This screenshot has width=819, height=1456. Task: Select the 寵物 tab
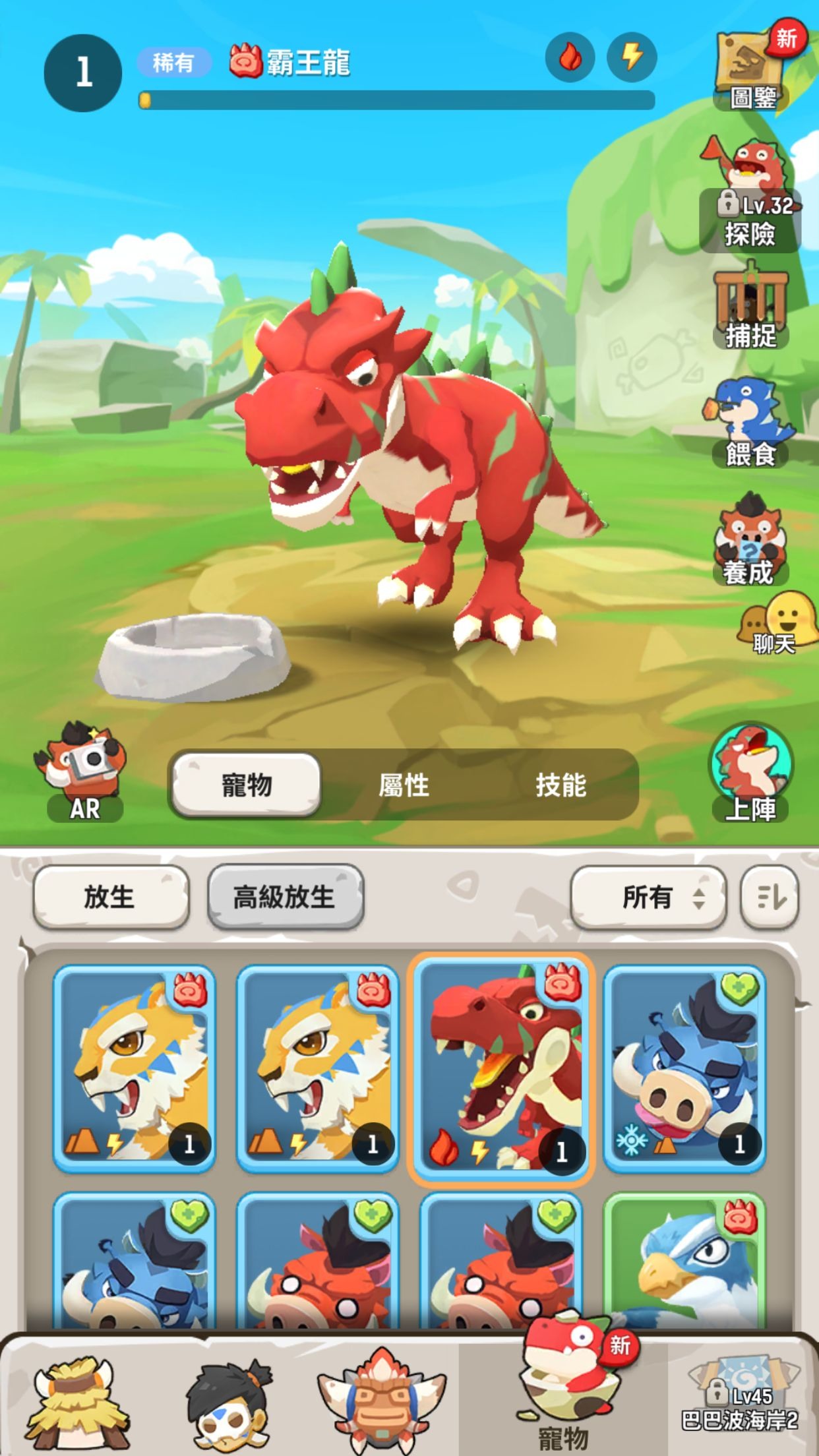pos(246,785)
